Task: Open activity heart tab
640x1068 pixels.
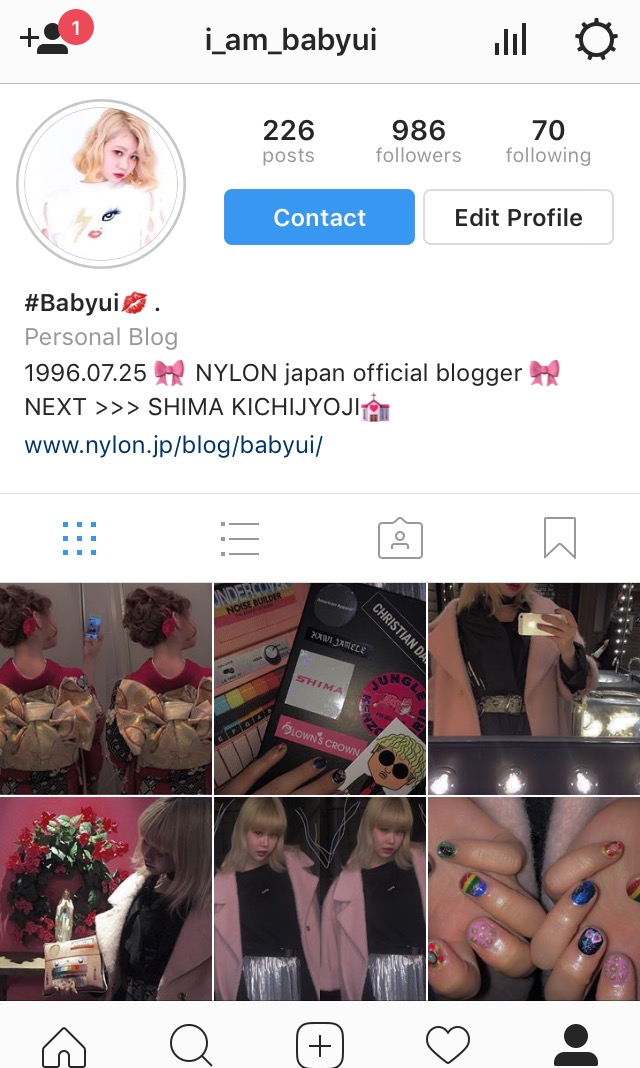Action: [448, 1045]
